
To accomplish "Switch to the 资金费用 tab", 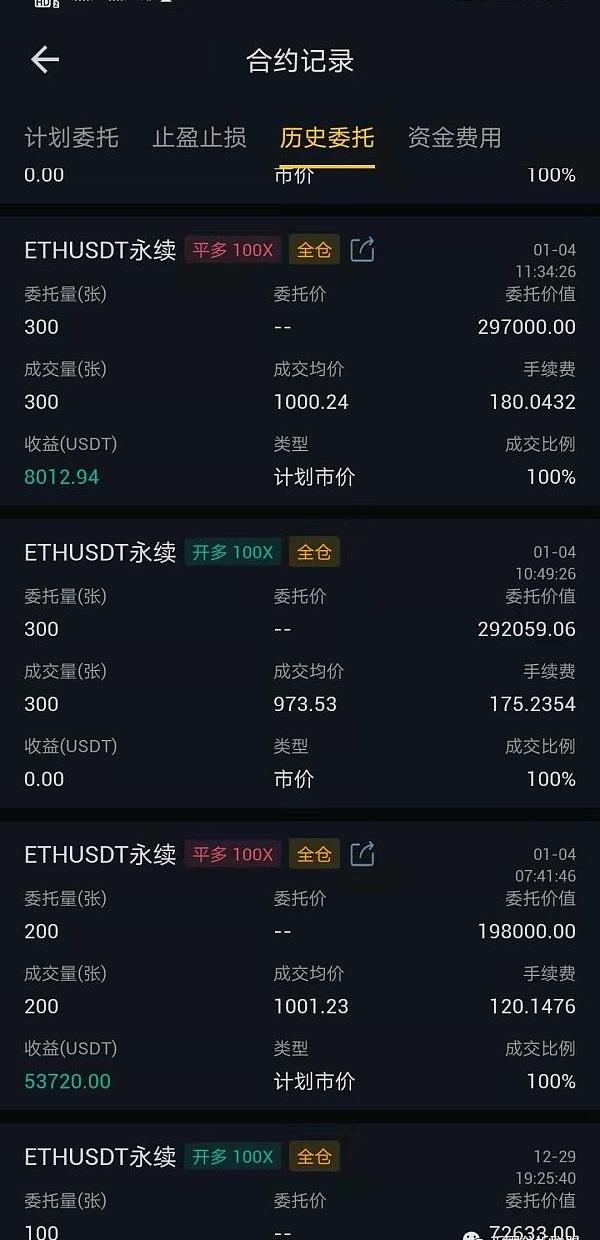I will pyautogui.click(x=454, y=137).
